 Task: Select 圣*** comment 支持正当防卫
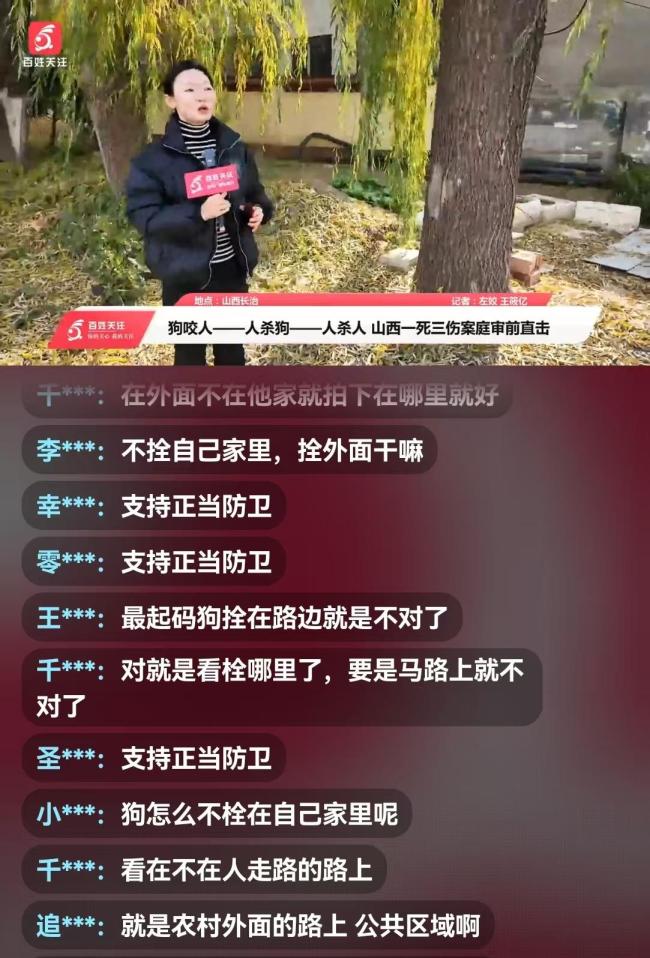pyautogui.click(x=154, y=758)
